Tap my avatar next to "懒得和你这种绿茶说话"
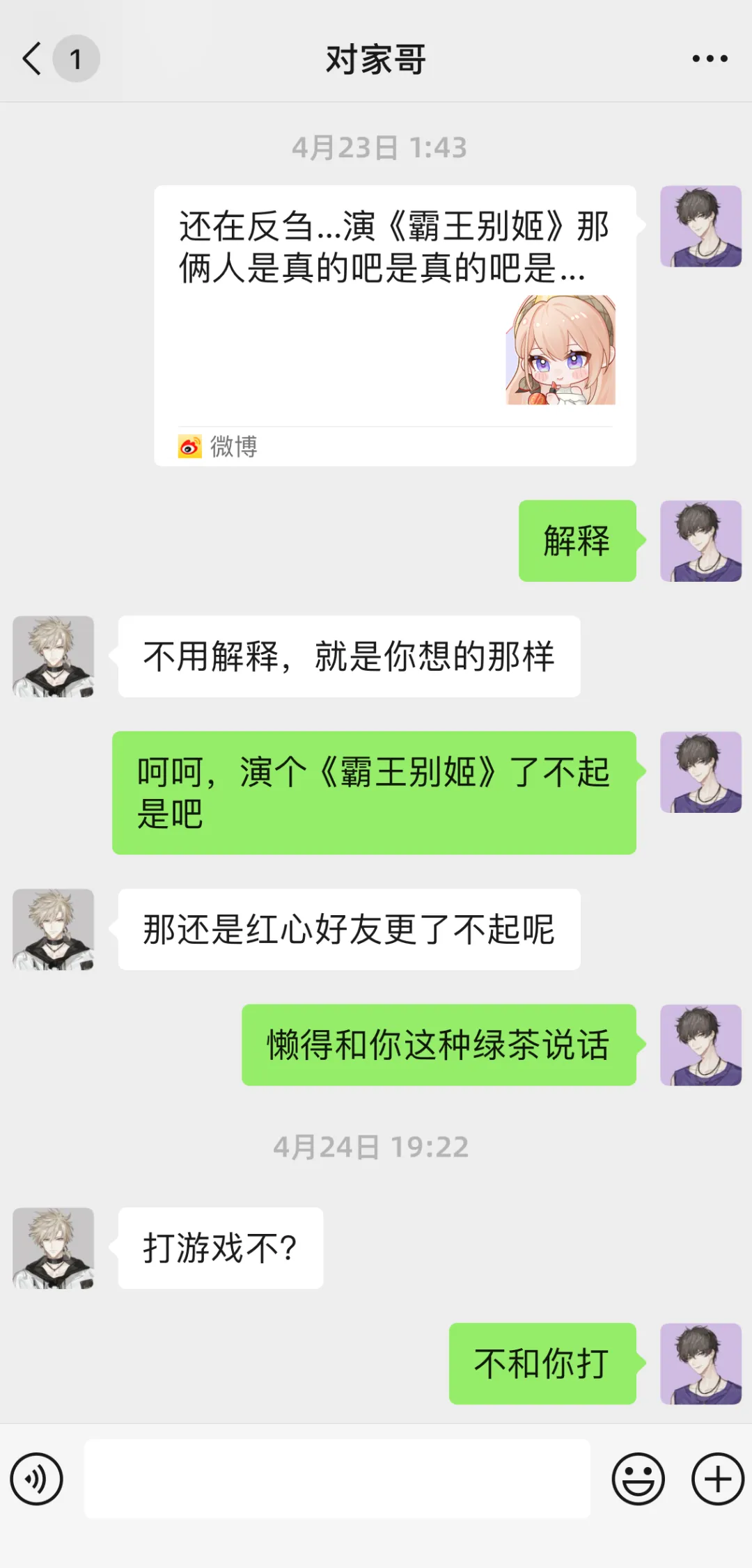The width and height of the screenshot is (752, 1568). coord(700,1045)
